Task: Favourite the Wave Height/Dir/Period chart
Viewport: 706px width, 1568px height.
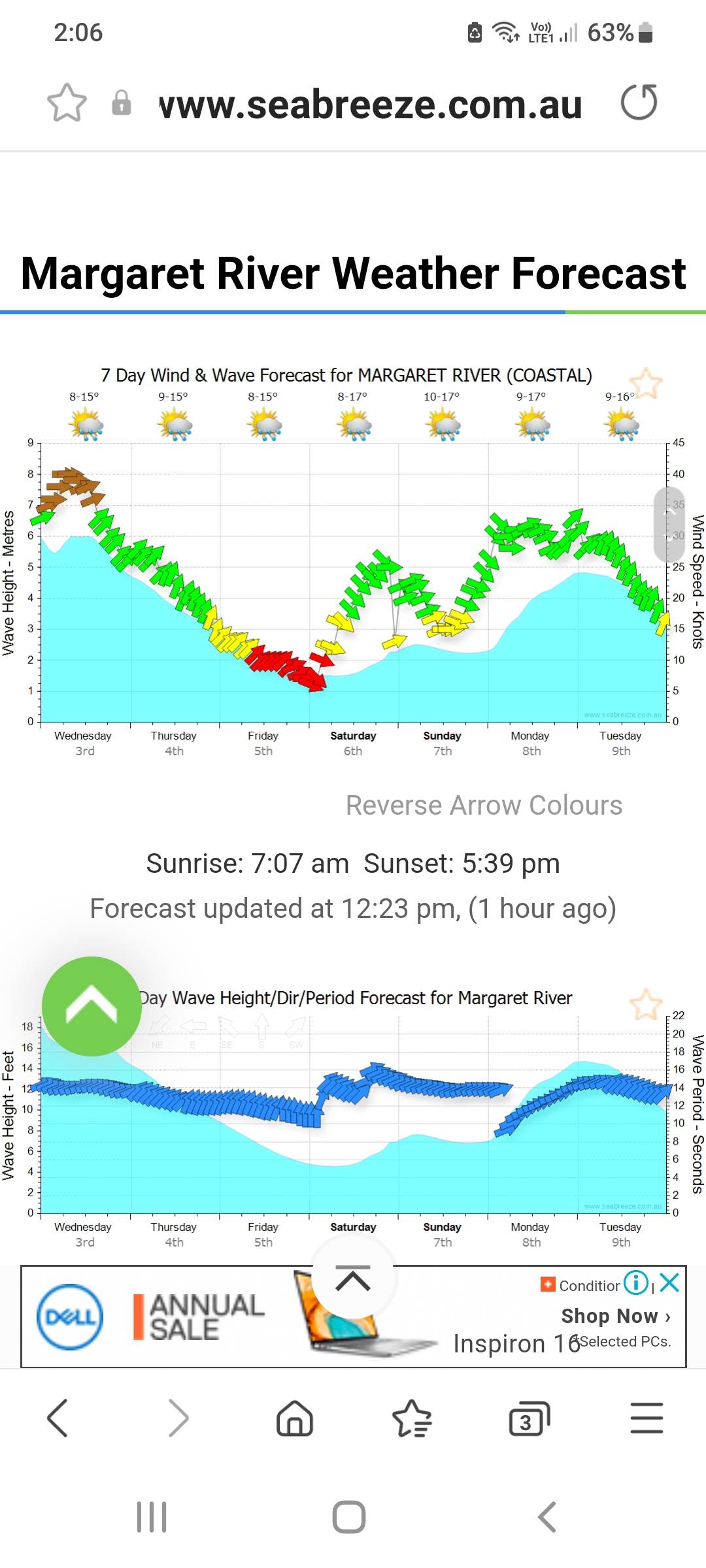Action: coord(646,1004)
